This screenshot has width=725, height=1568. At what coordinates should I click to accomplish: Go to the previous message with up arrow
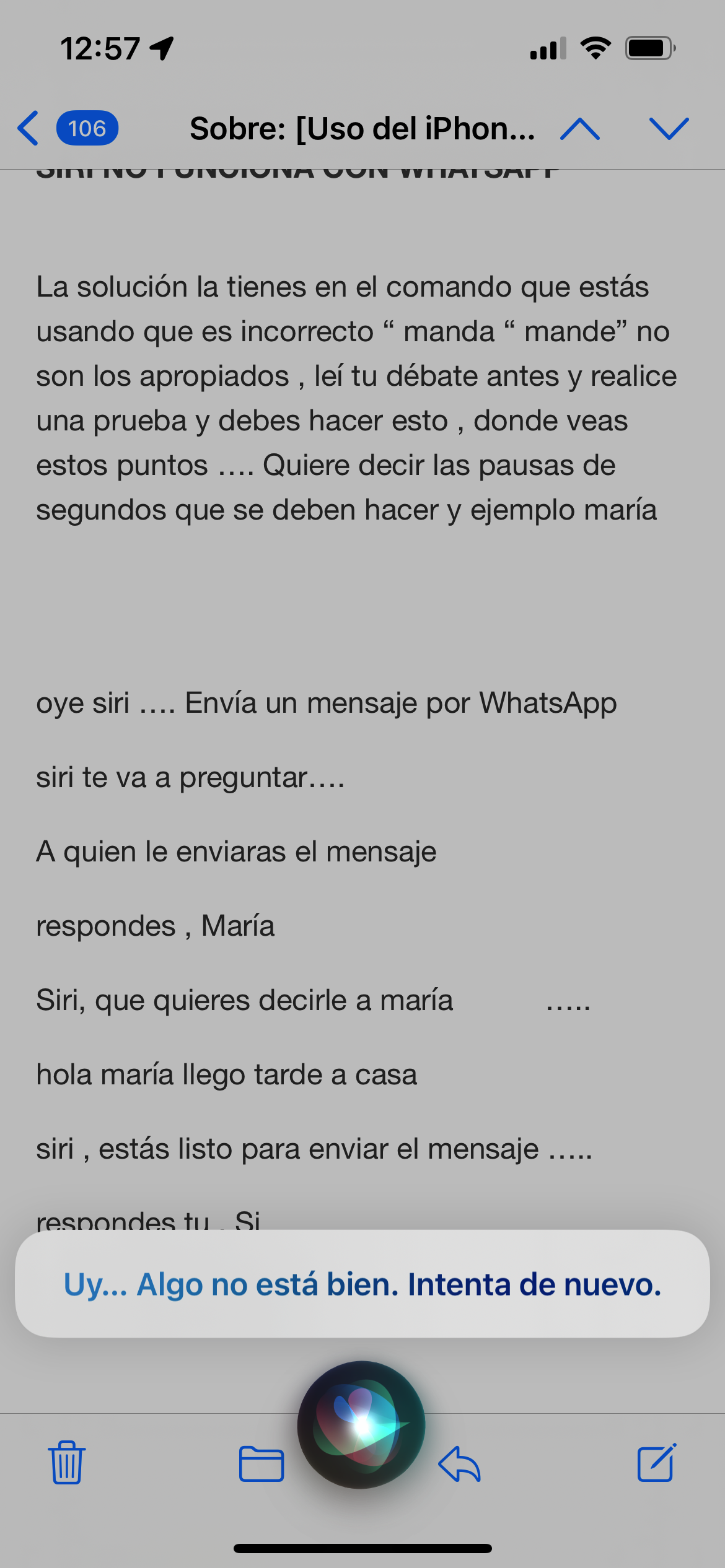[x=579, y=129]
